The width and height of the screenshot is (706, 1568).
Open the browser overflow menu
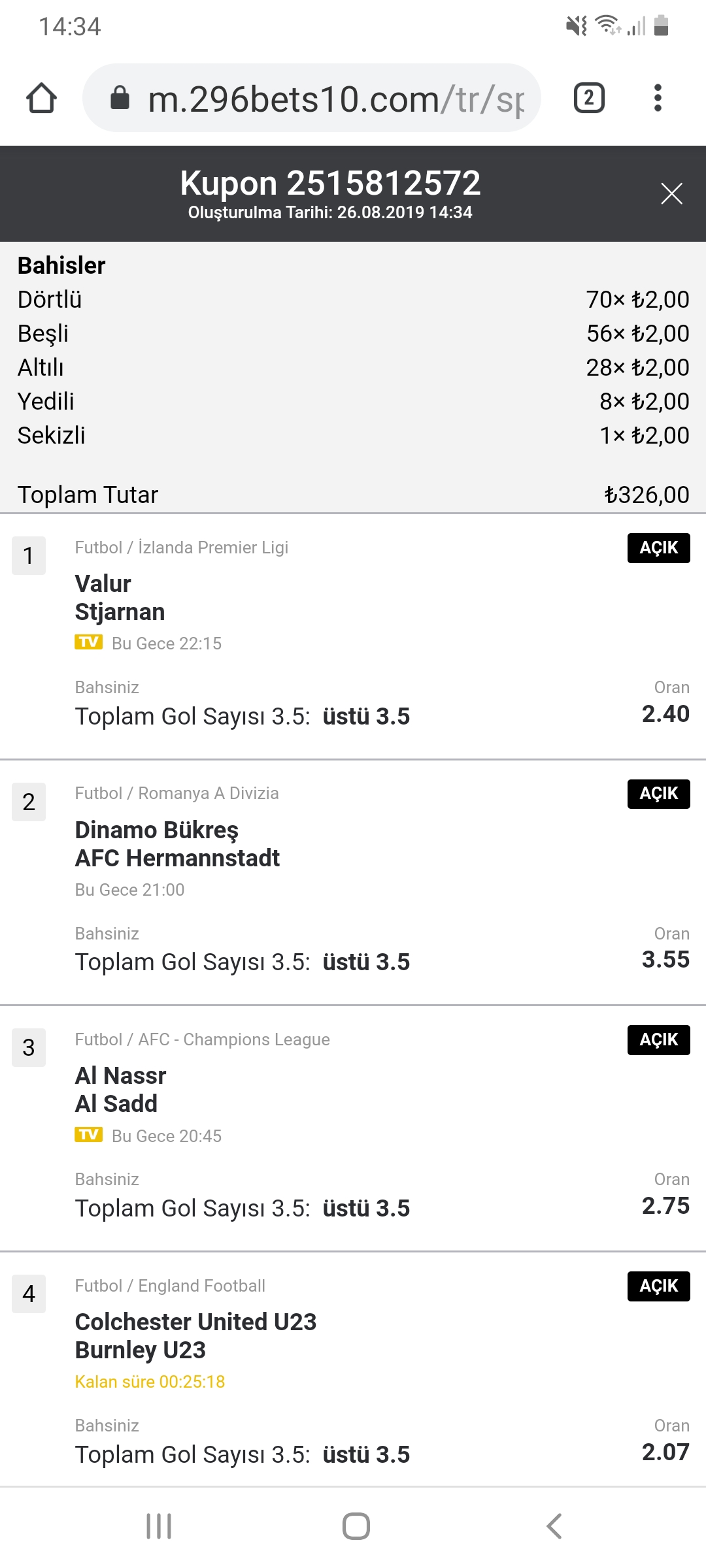click(658, 98)
